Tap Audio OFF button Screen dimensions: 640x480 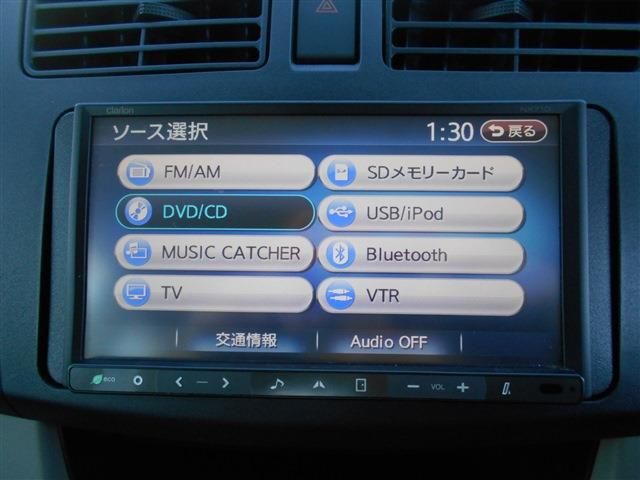pos(389,342)
